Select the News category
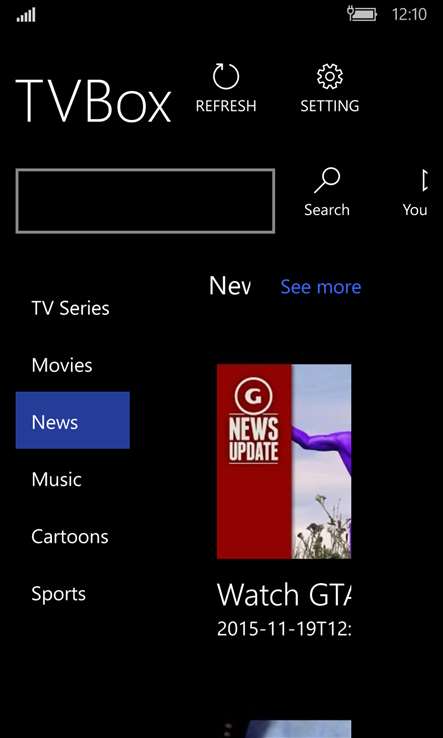 click(72, 420)
